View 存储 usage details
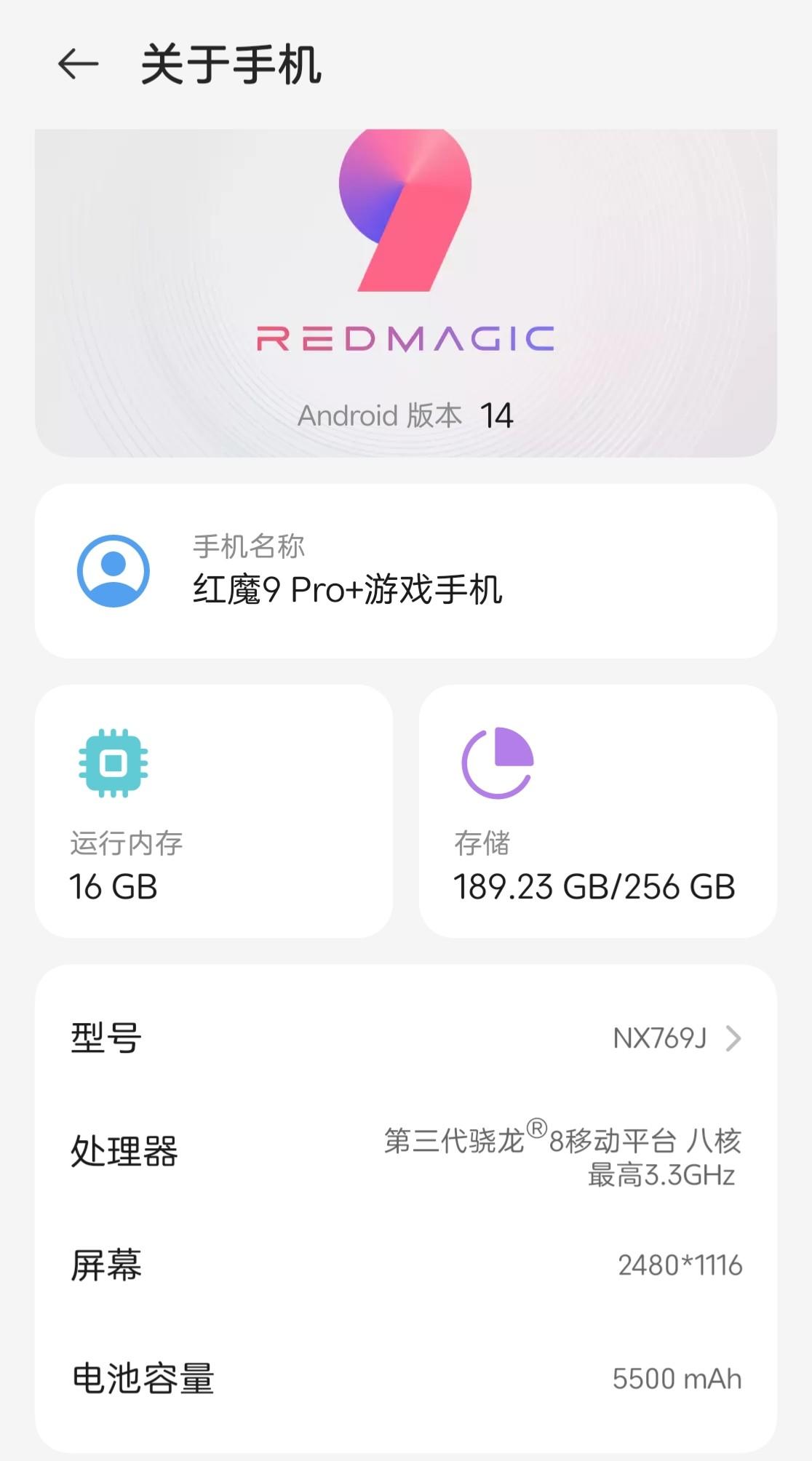Viewport: 812px width, 1461px height. tap(597, 811)
